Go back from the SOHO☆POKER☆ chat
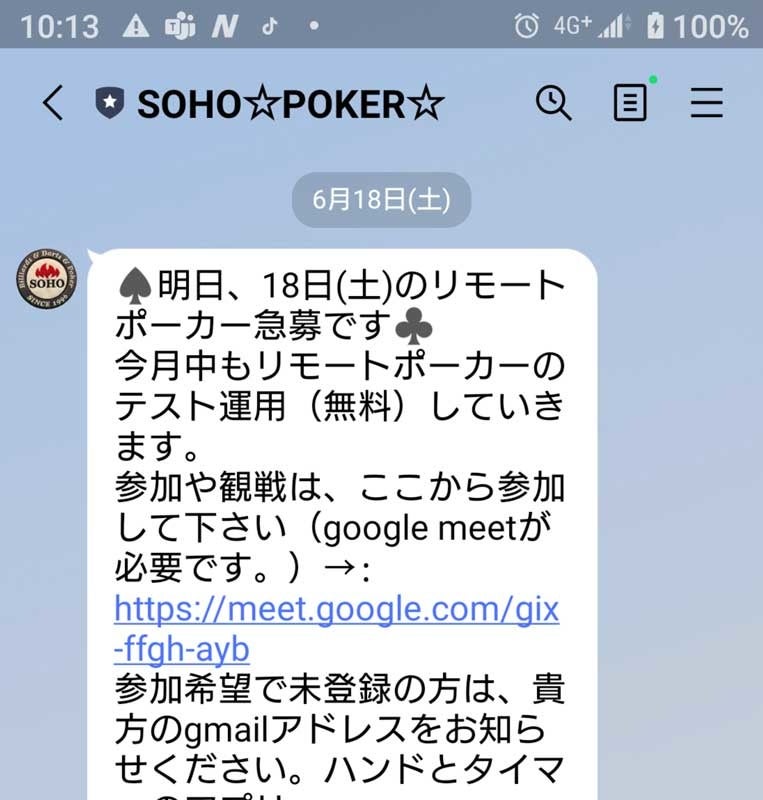 coord(53,103)
